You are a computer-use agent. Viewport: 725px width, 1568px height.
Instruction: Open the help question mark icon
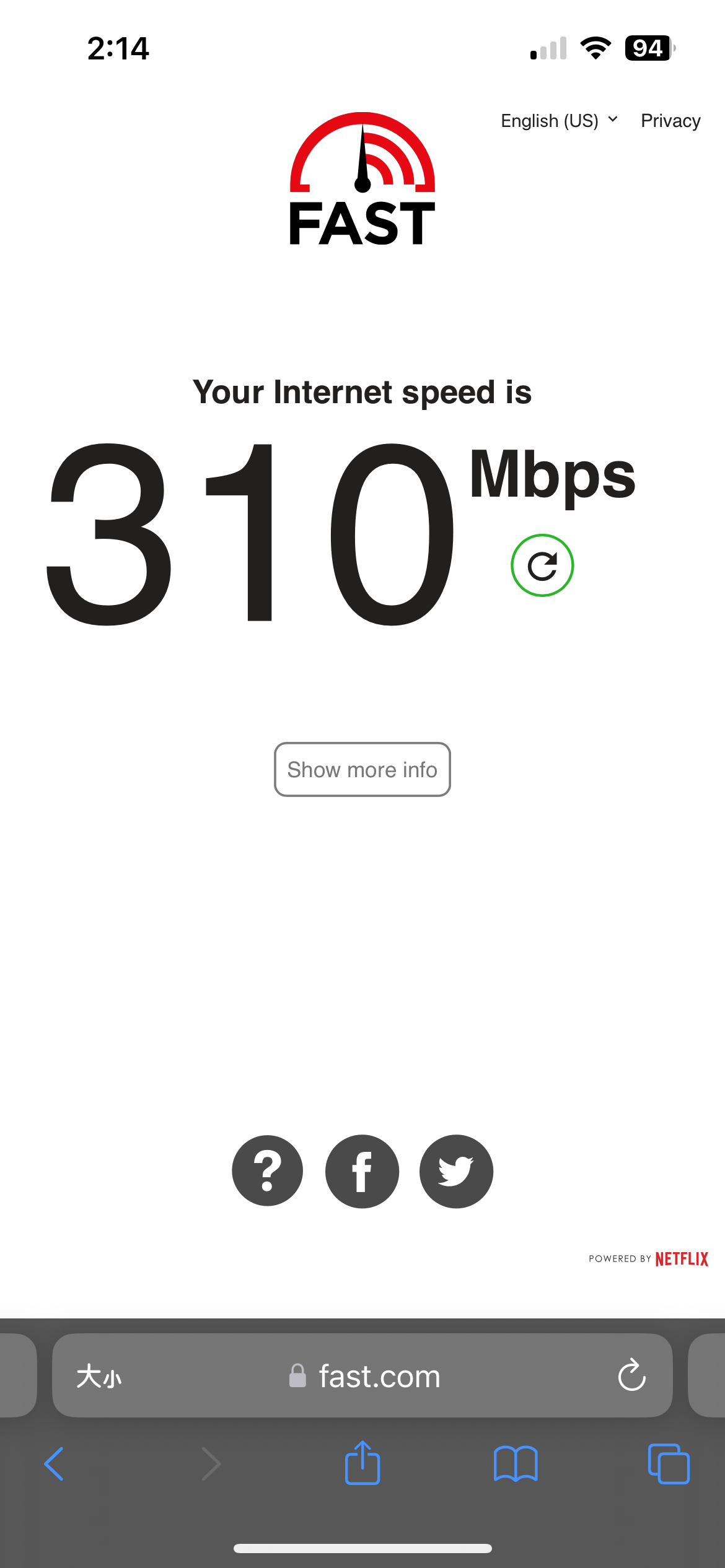coord(268,1171)
